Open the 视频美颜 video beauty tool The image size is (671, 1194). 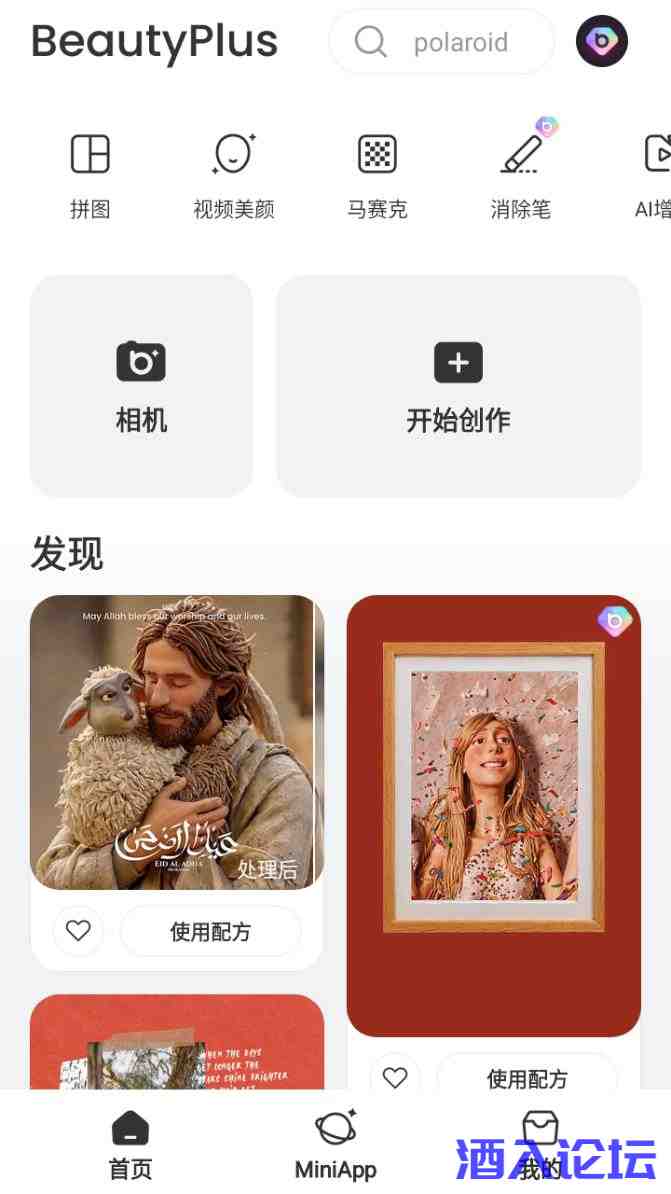point(233,176)
